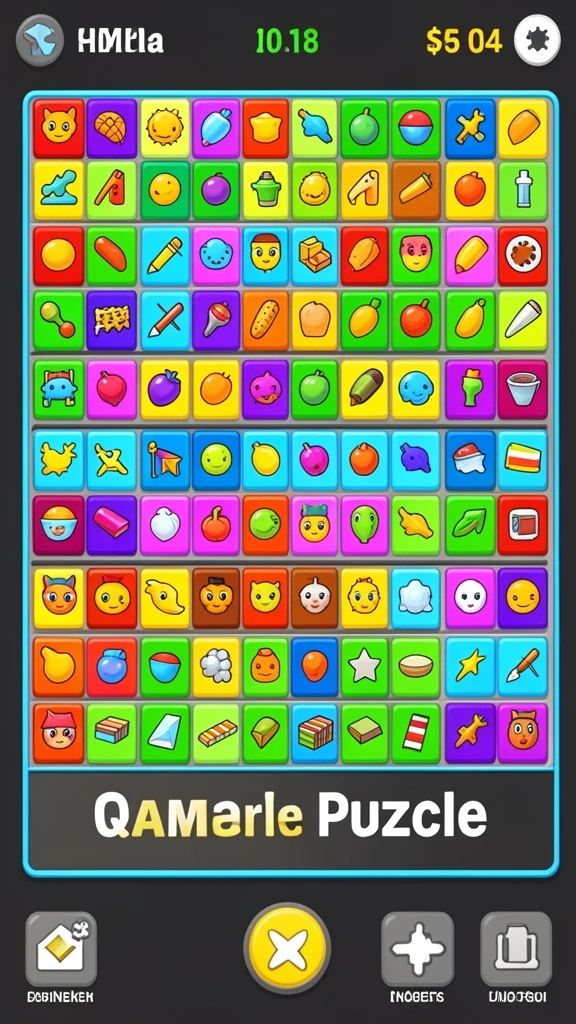Tap the UNOJGOI button

point(516,949)
